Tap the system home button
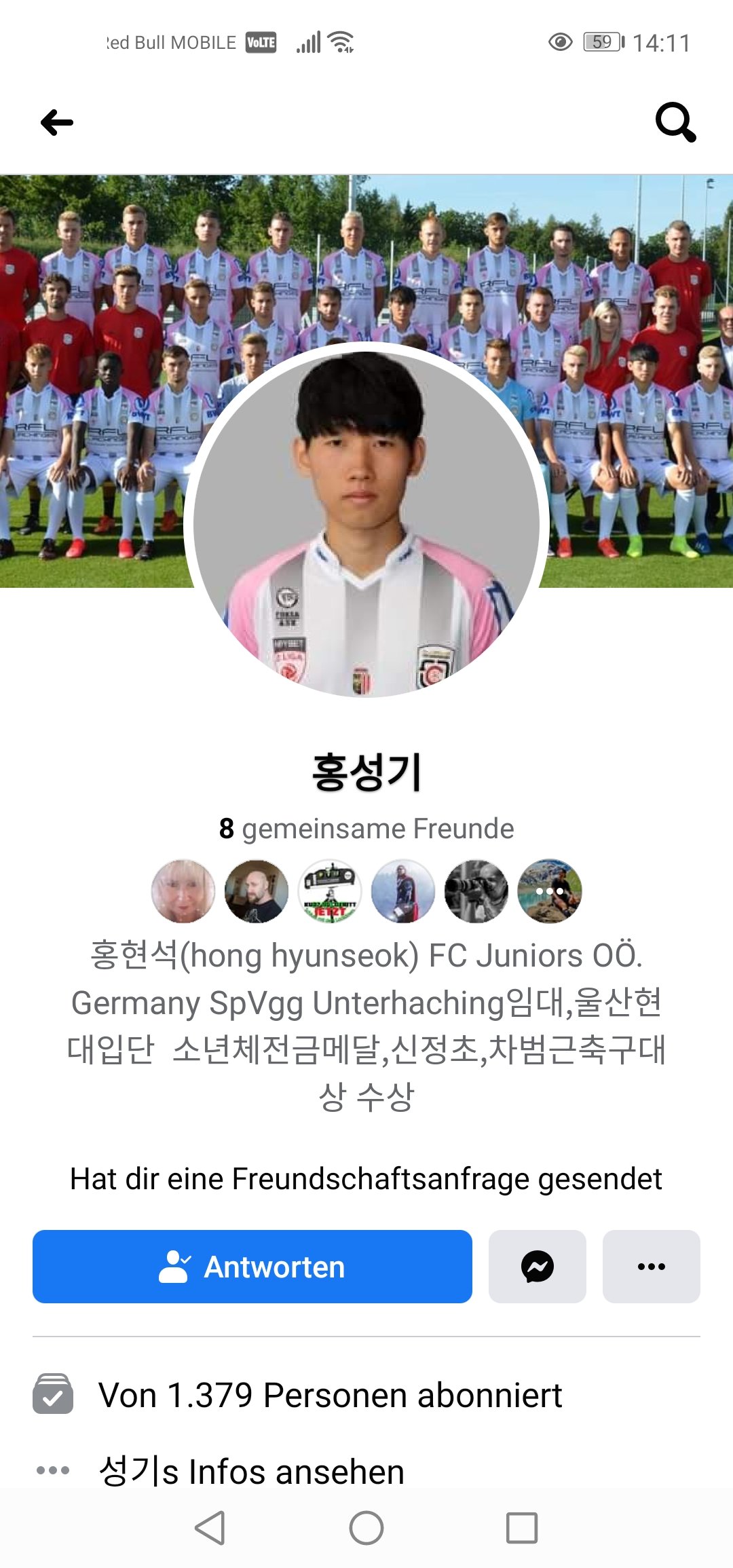The width and height of the screenshot is (733, 1568). [366, 1528]
